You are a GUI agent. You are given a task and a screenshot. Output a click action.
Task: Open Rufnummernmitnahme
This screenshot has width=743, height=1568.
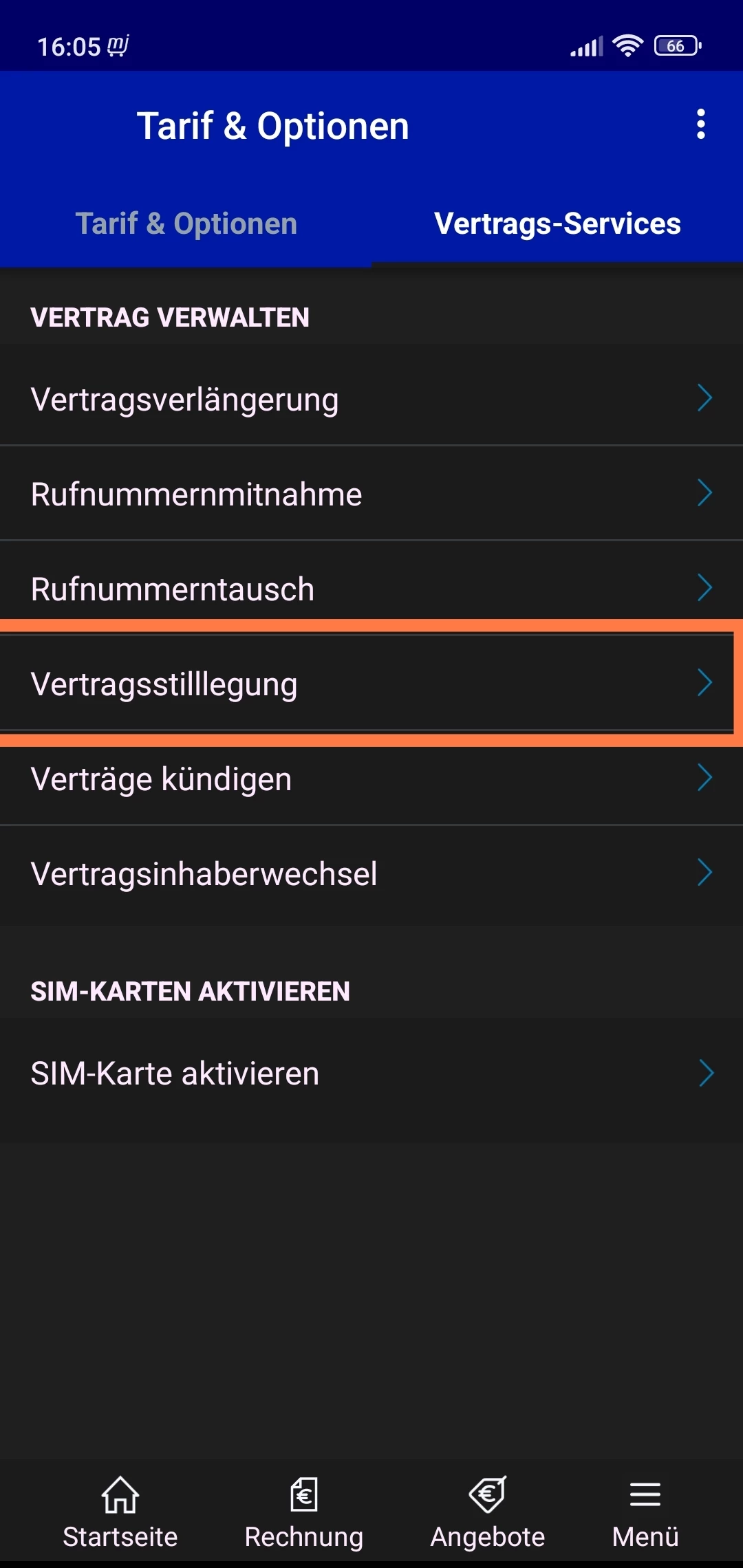click(x=371, y=494)
